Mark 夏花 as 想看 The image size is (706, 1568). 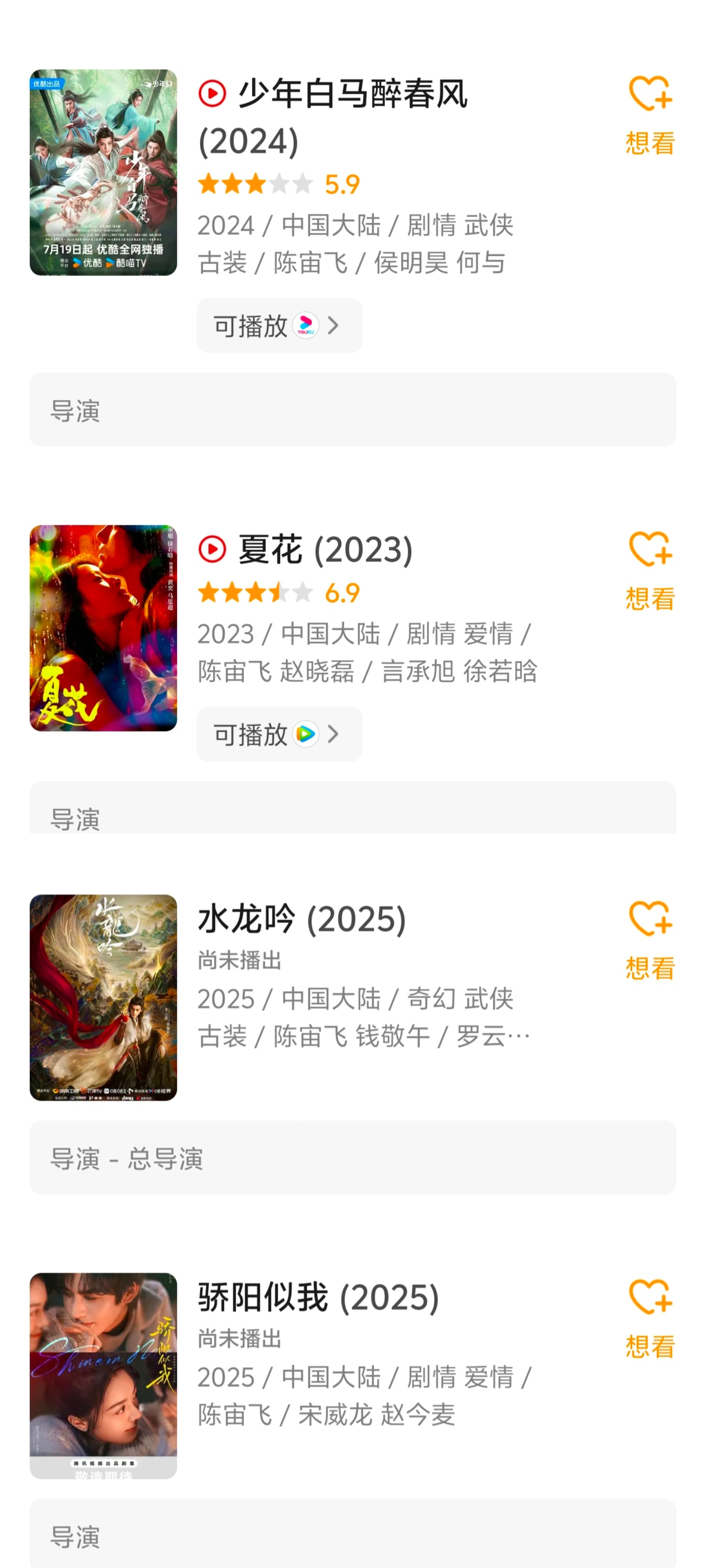[650, 571]
